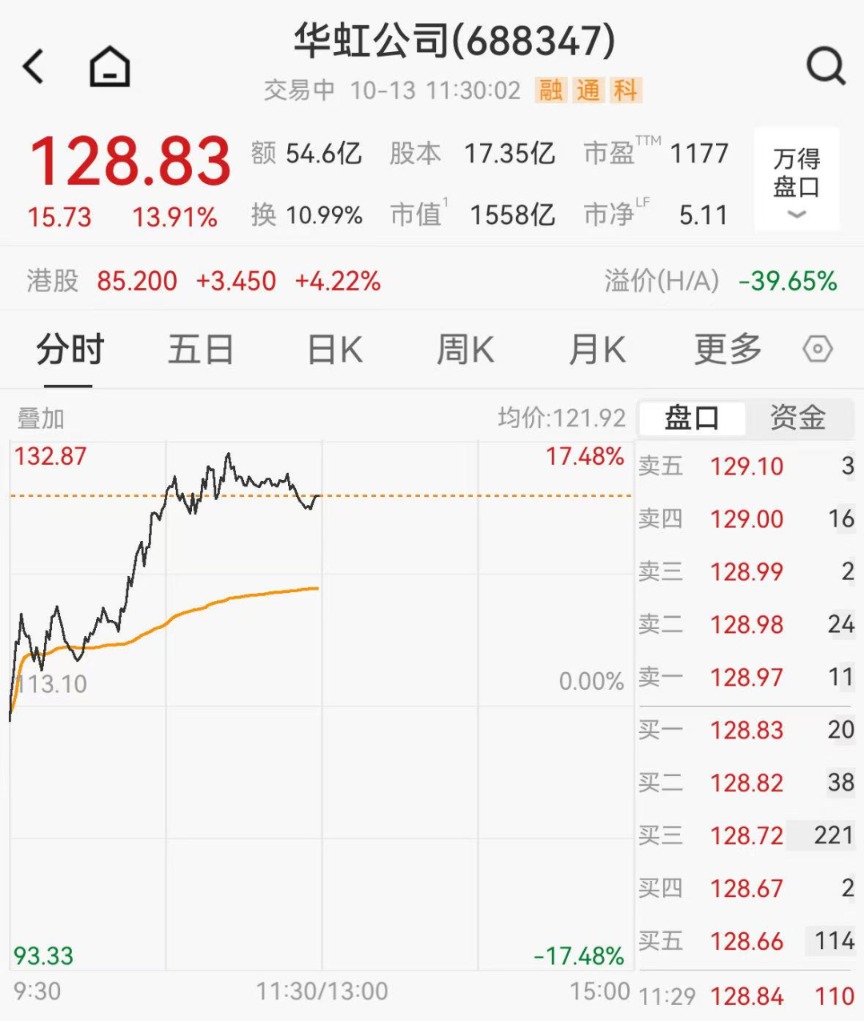Switch to the 五日 chart tab
This screenshot has width=864, height=1021.
point(200,350)
